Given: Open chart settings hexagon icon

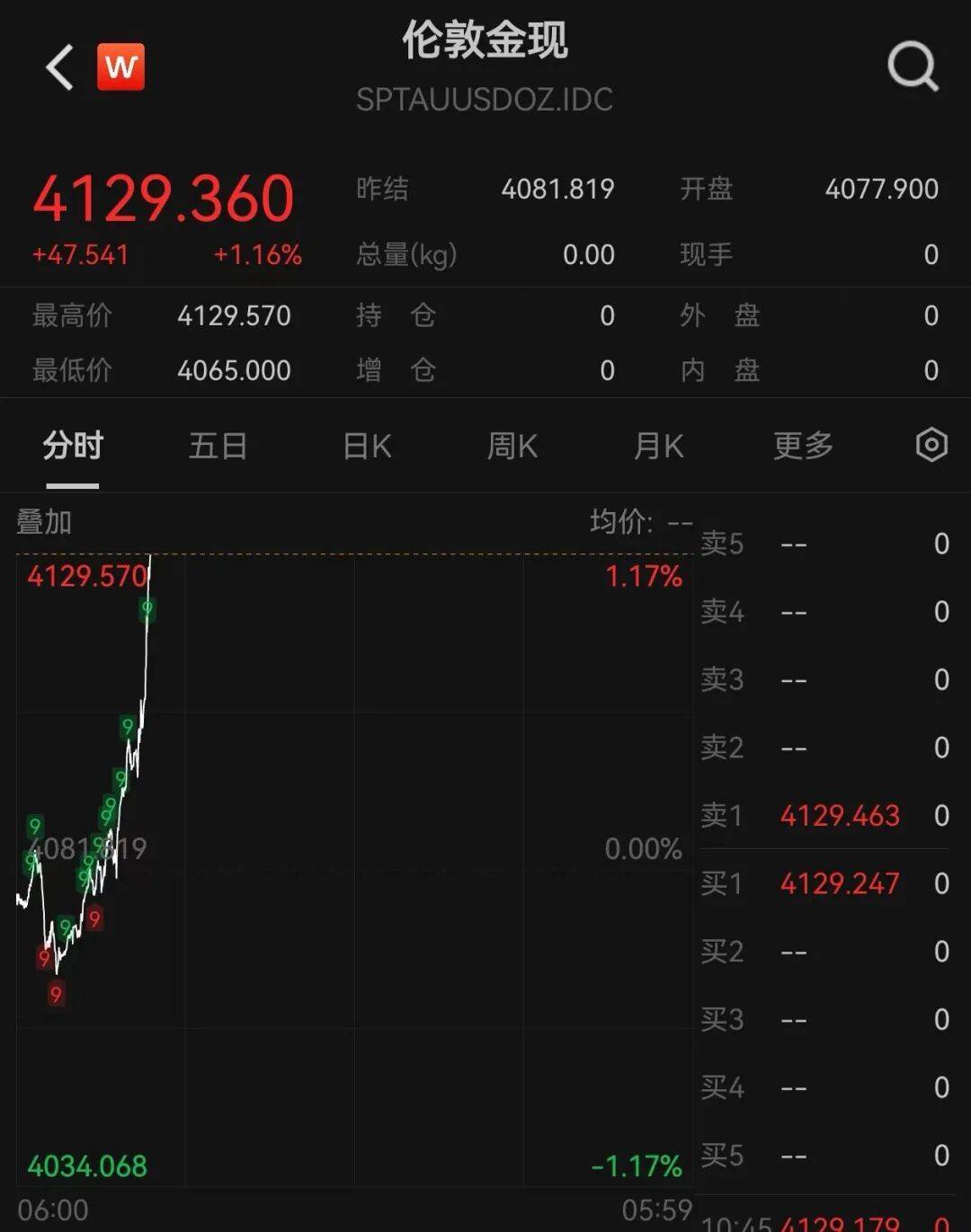Looking at the screenshot, I should (931, 445).
